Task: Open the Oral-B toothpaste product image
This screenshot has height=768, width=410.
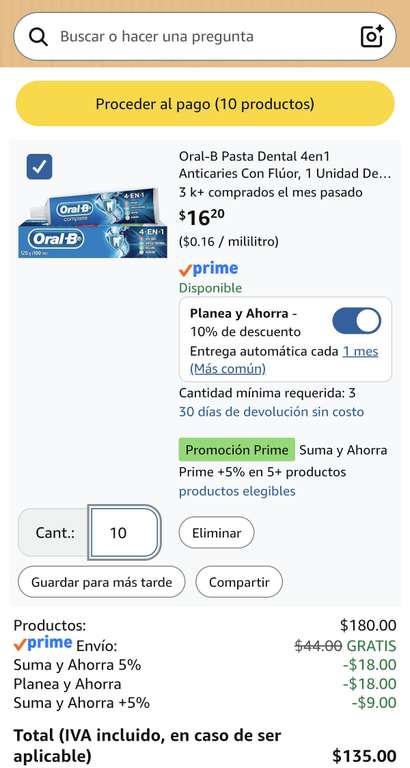Action: point(93,223)
